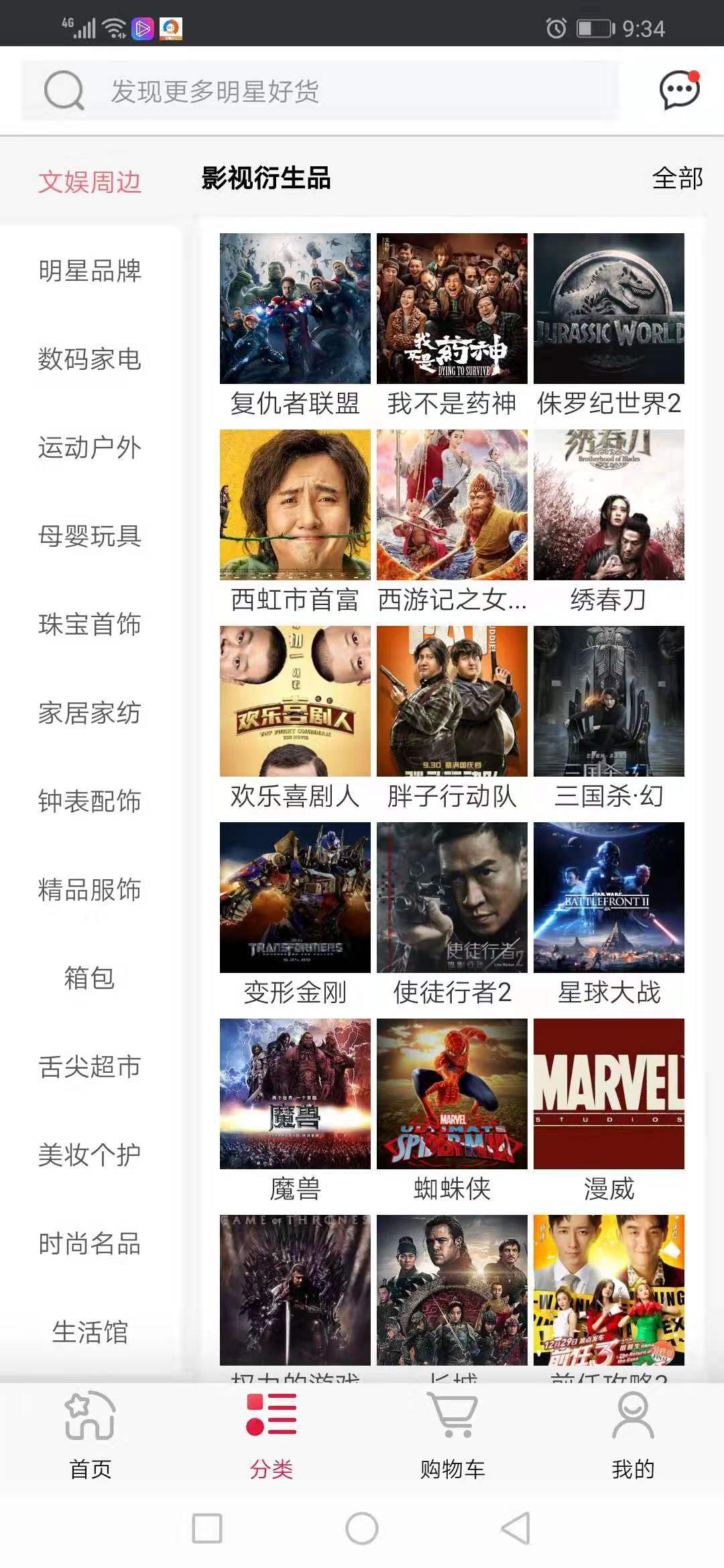Select the 美妆个护 category
The height and width of the screenshot is (1568, 724).
[x=90, y=1155]
